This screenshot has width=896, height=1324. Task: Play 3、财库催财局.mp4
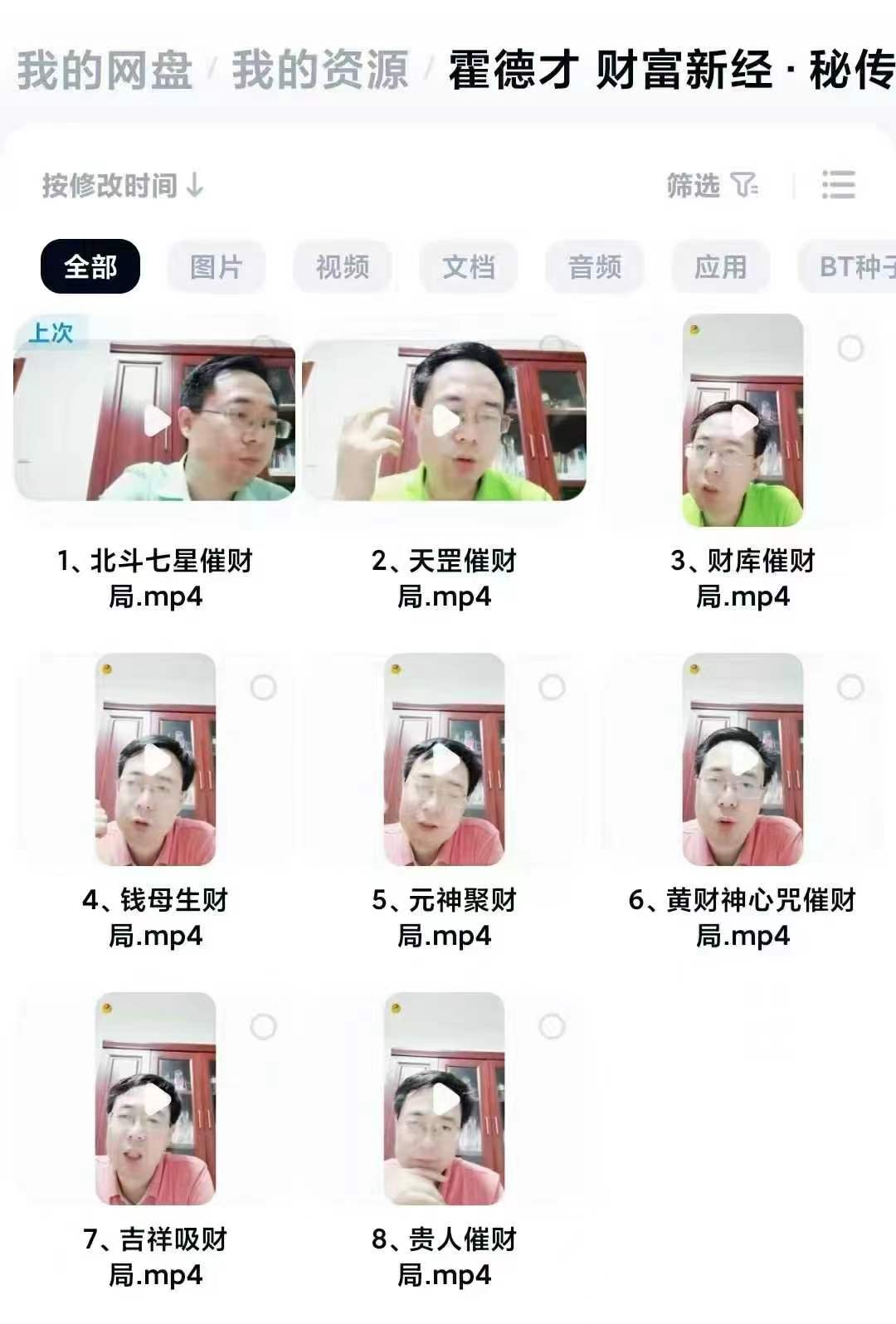[x=743, y=421]
